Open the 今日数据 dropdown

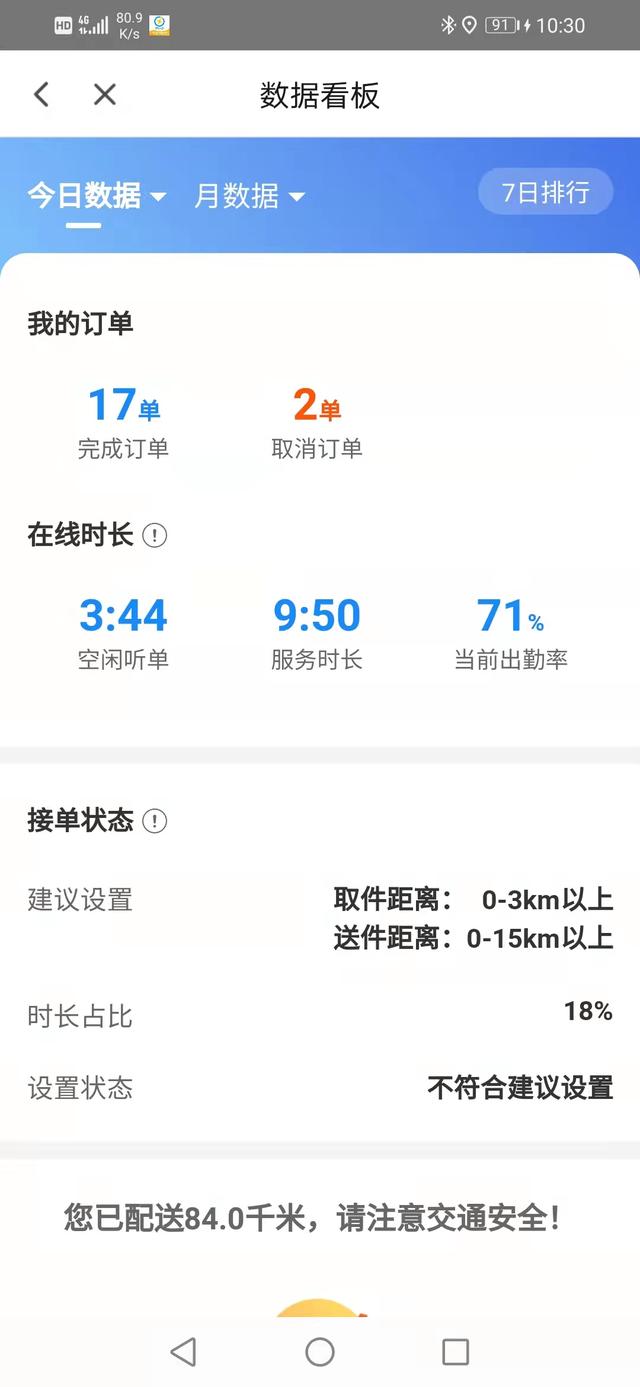point(97,196)
